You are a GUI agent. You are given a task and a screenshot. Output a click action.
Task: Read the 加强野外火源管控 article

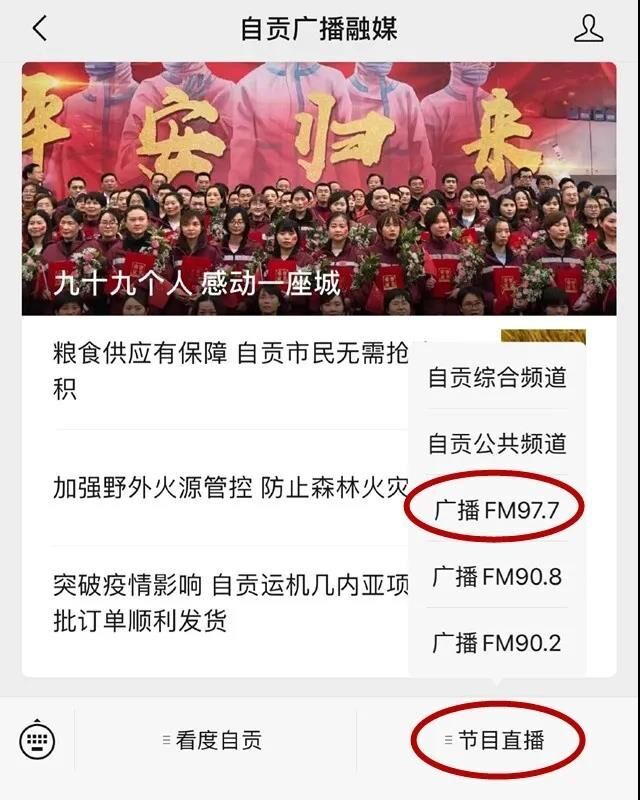tap(230, 487)
